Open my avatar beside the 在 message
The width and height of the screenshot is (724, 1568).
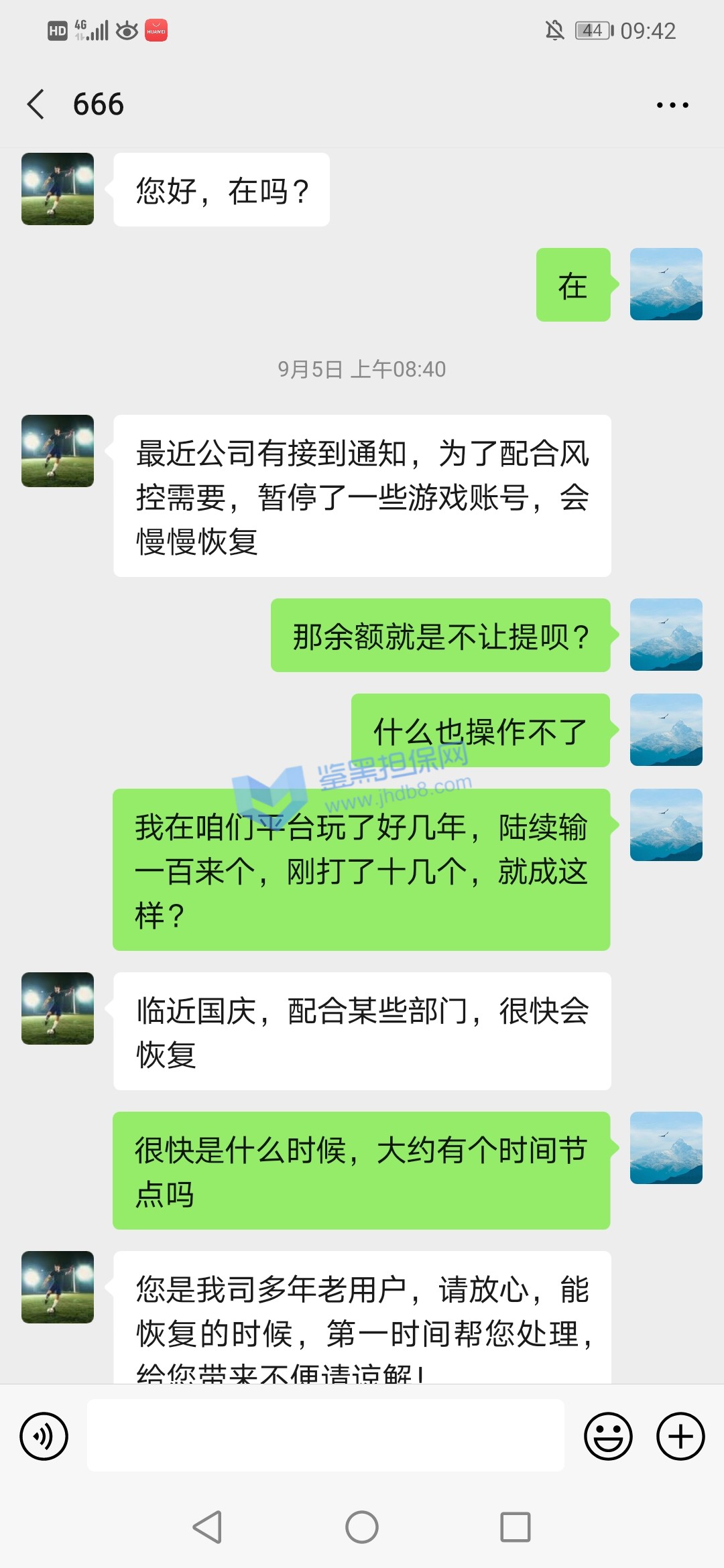pyautogui.click(x=666, y=284)
